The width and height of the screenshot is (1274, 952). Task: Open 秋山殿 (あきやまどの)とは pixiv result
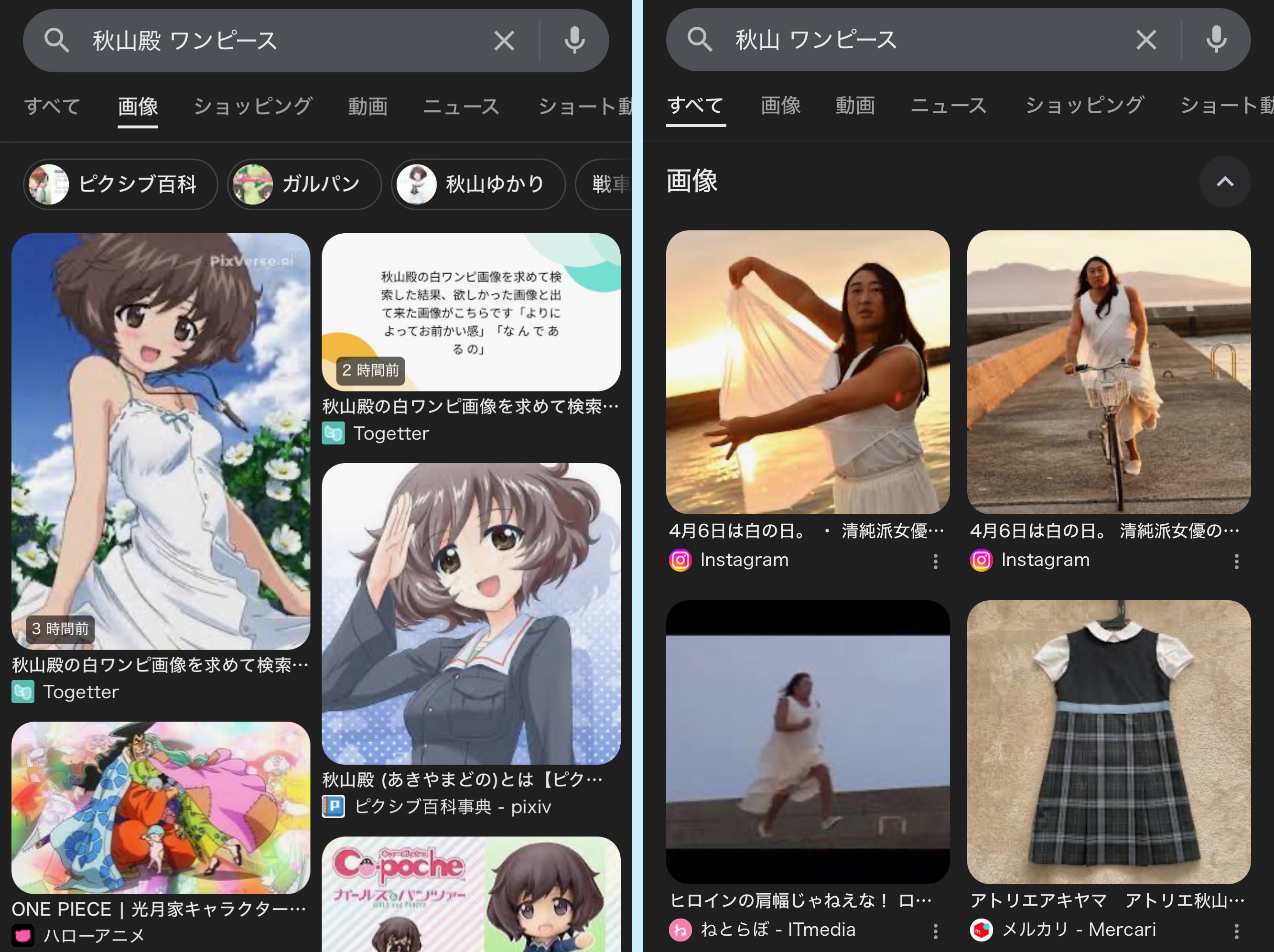click(471, 613)
